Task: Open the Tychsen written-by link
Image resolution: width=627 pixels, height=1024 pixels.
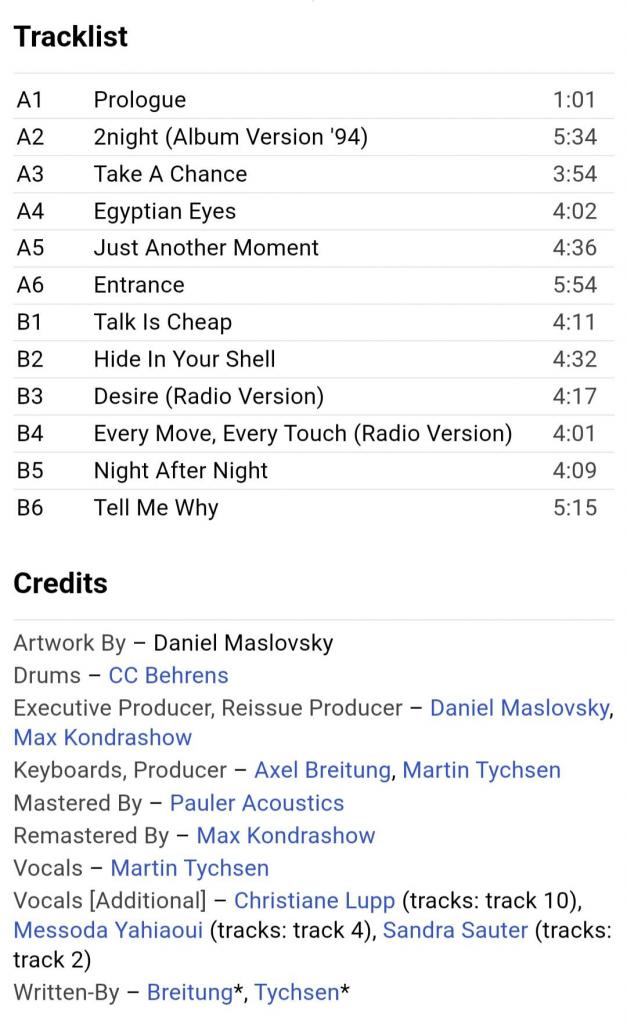Action: click(296, 993)
